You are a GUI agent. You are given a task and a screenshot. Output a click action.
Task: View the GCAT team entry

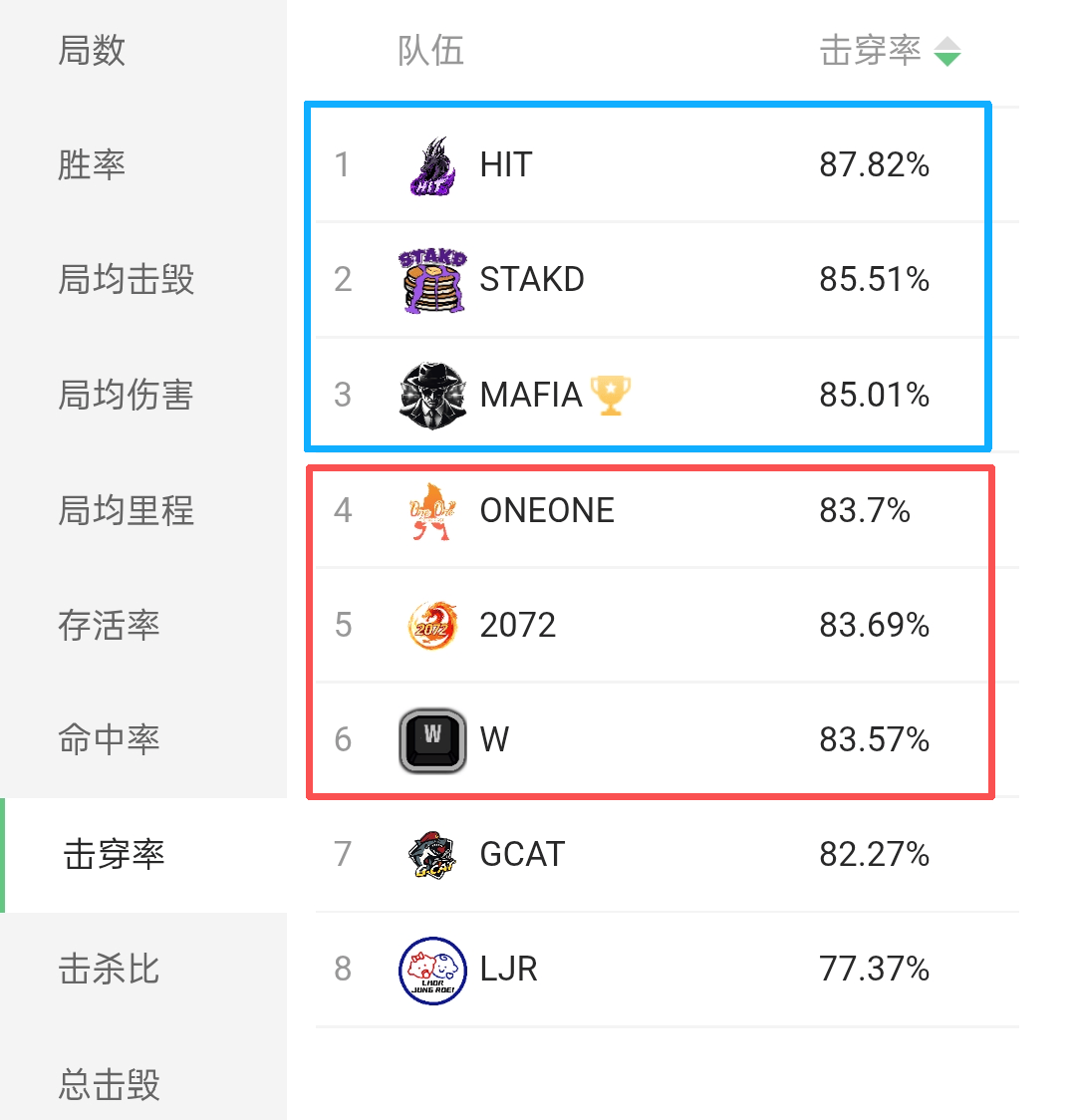point(648,854)
